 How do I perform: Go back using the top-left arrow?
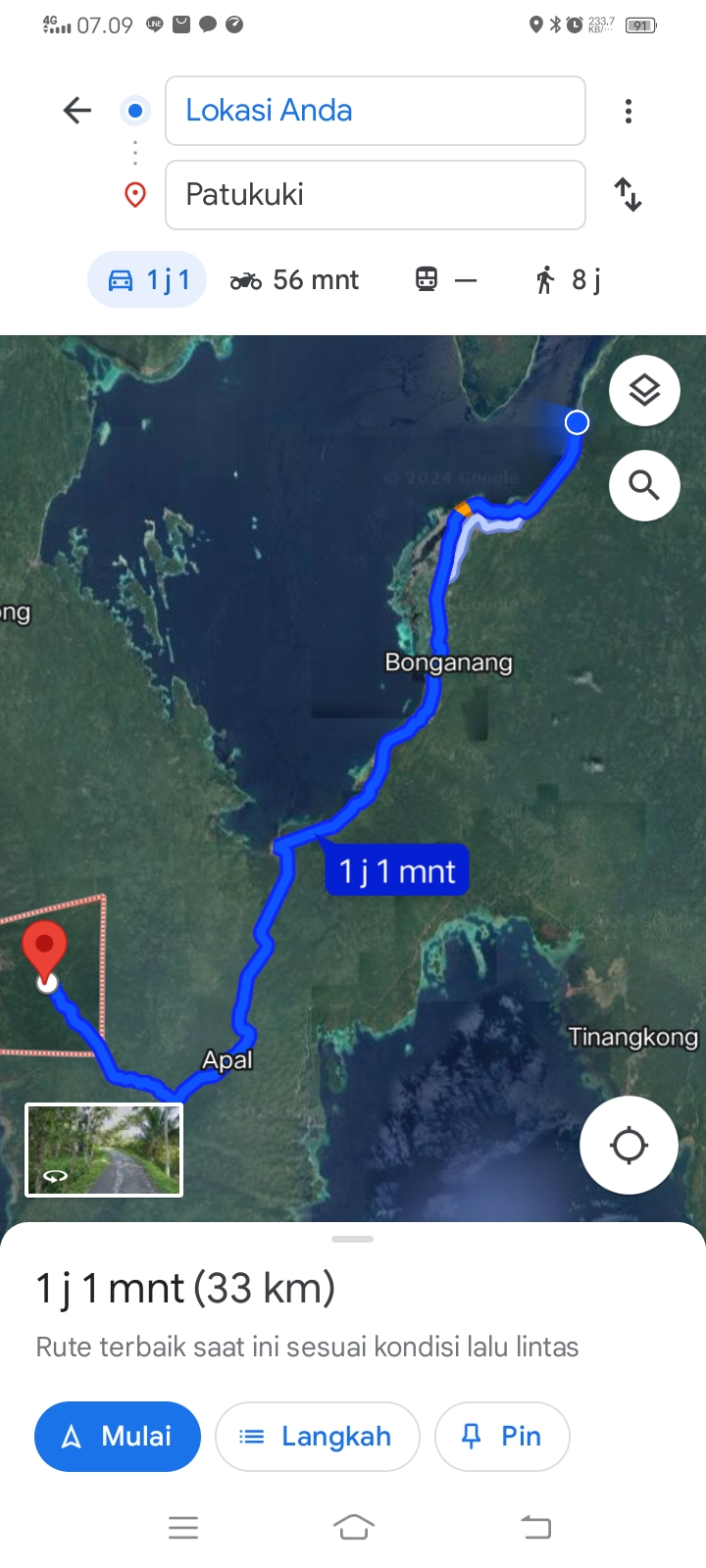pos(76,111)
